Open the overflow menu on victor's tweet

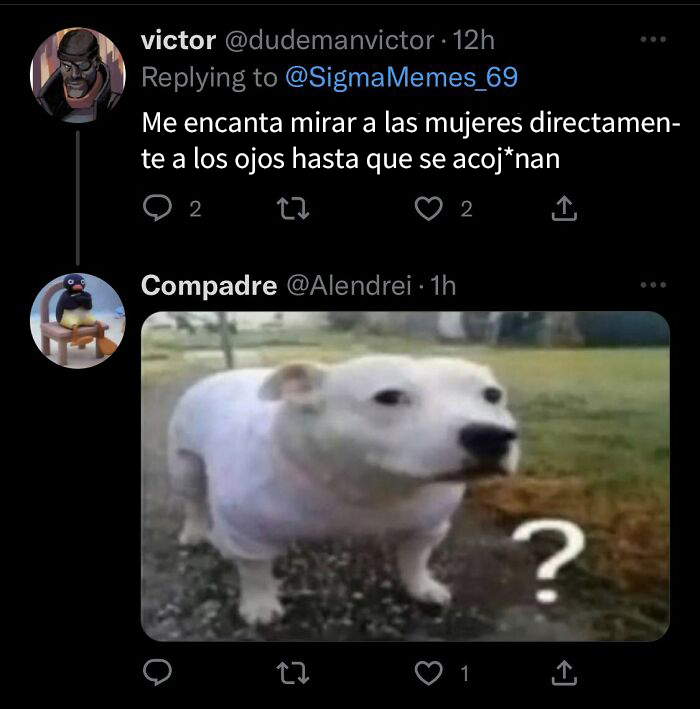point(652,40)
